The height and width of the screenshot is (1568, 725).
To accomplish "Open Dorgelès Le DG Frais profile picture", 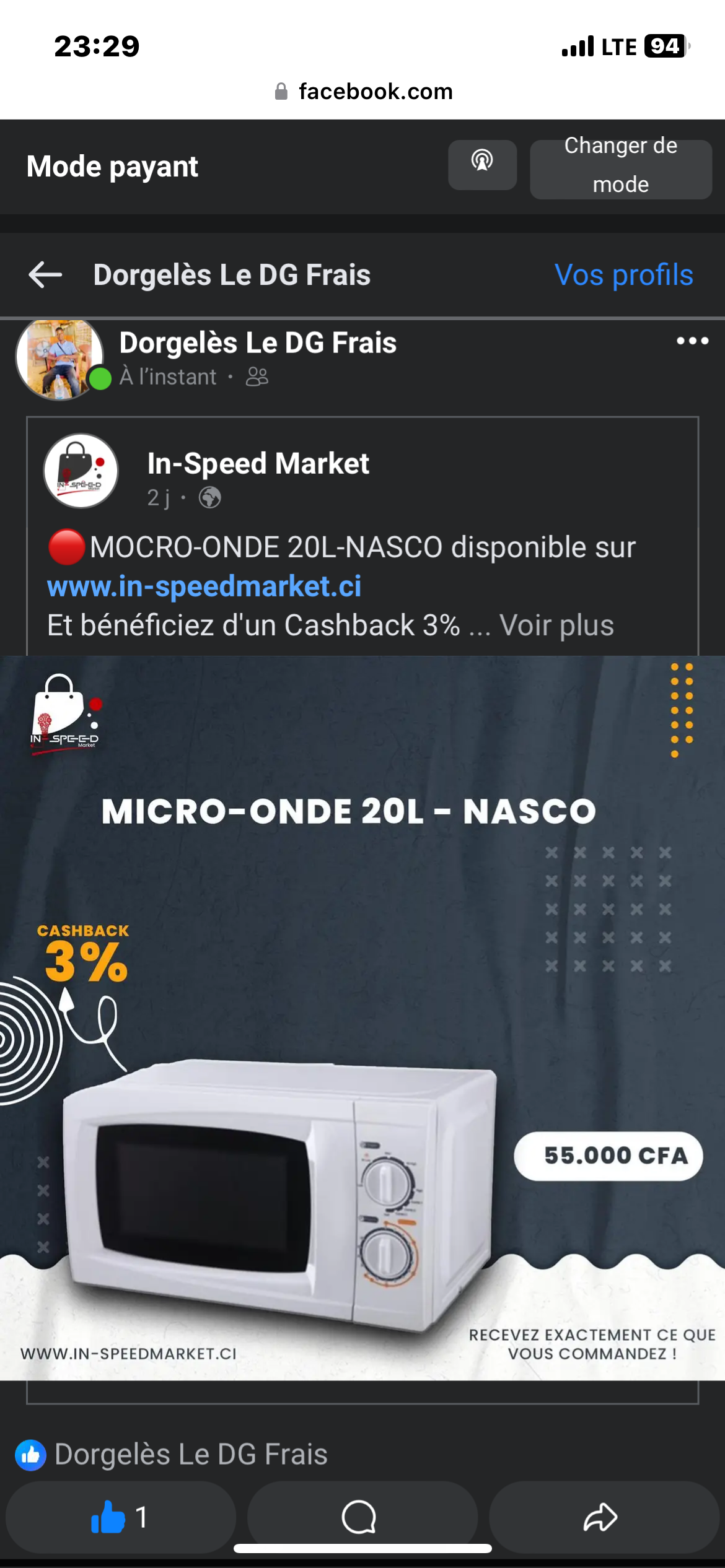I will (x=59, y=358).
